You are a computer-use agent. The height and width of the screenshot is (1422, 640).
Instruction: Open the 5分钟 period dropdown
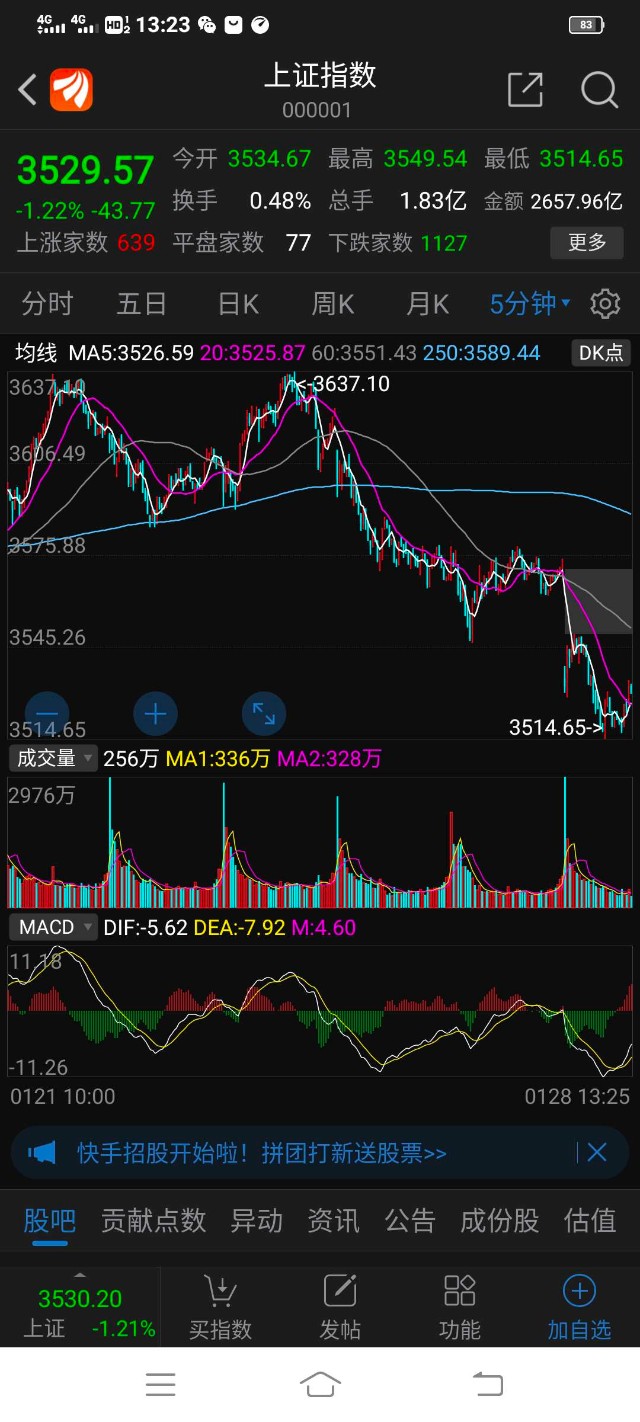[529, 304]
